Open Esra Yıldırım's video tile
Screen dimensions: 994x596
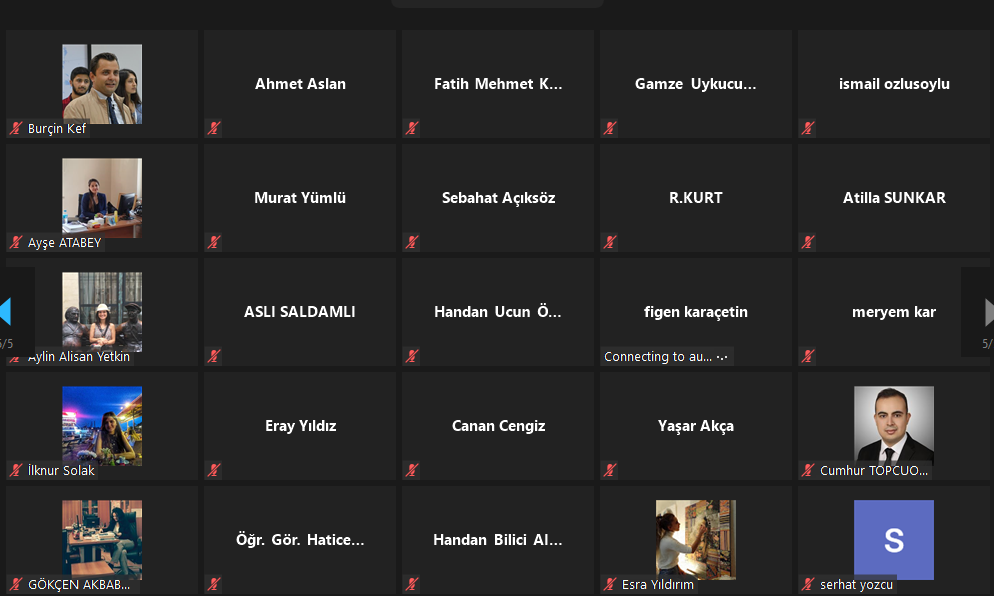[696, 538]
